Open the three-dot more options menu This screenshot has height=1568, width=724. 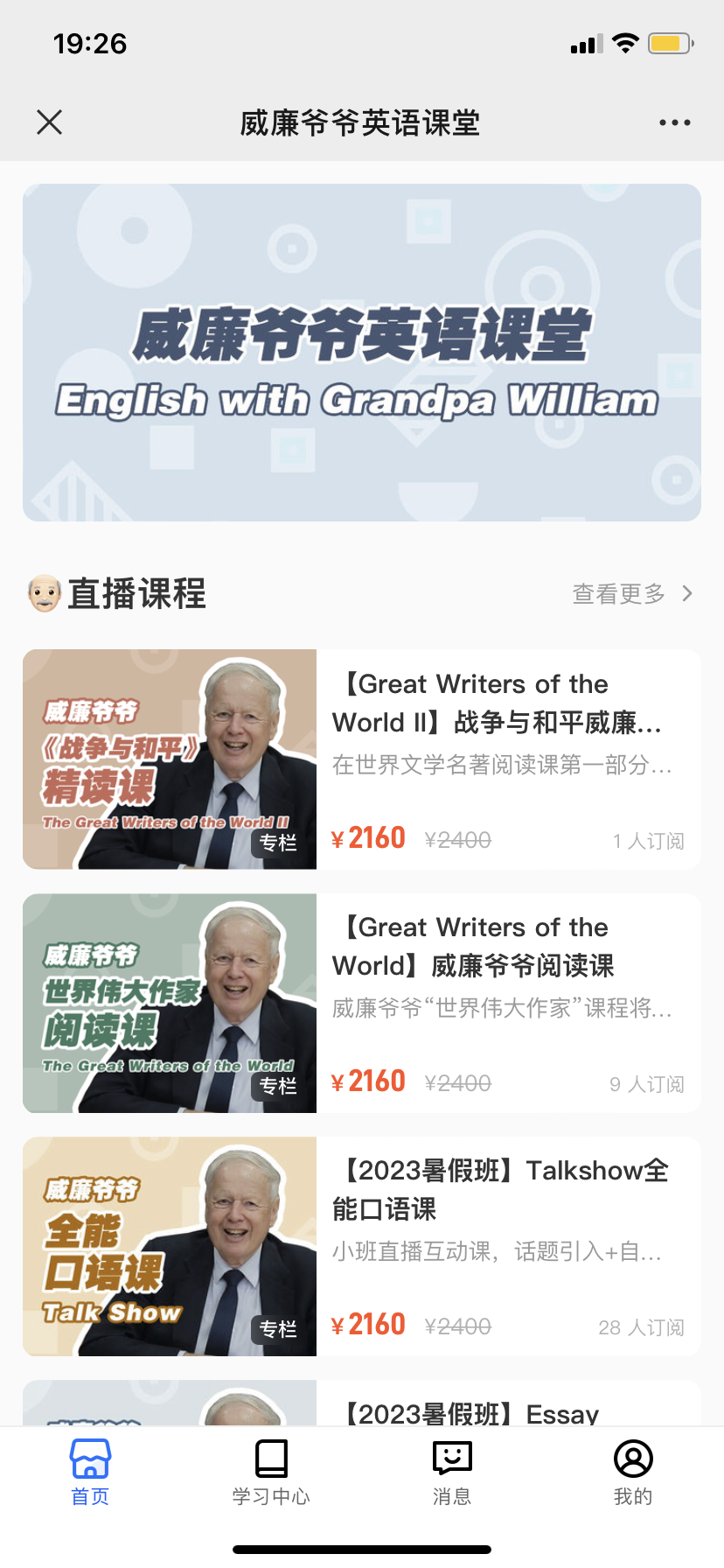[x=674, y=122]
